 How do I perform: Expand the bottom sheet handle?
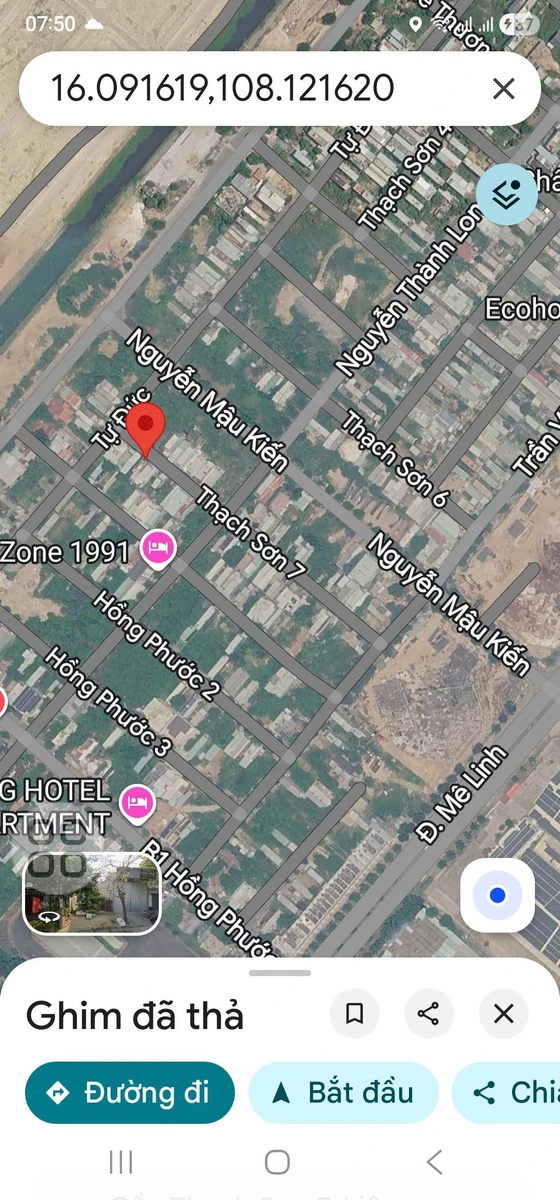[280, 973]
